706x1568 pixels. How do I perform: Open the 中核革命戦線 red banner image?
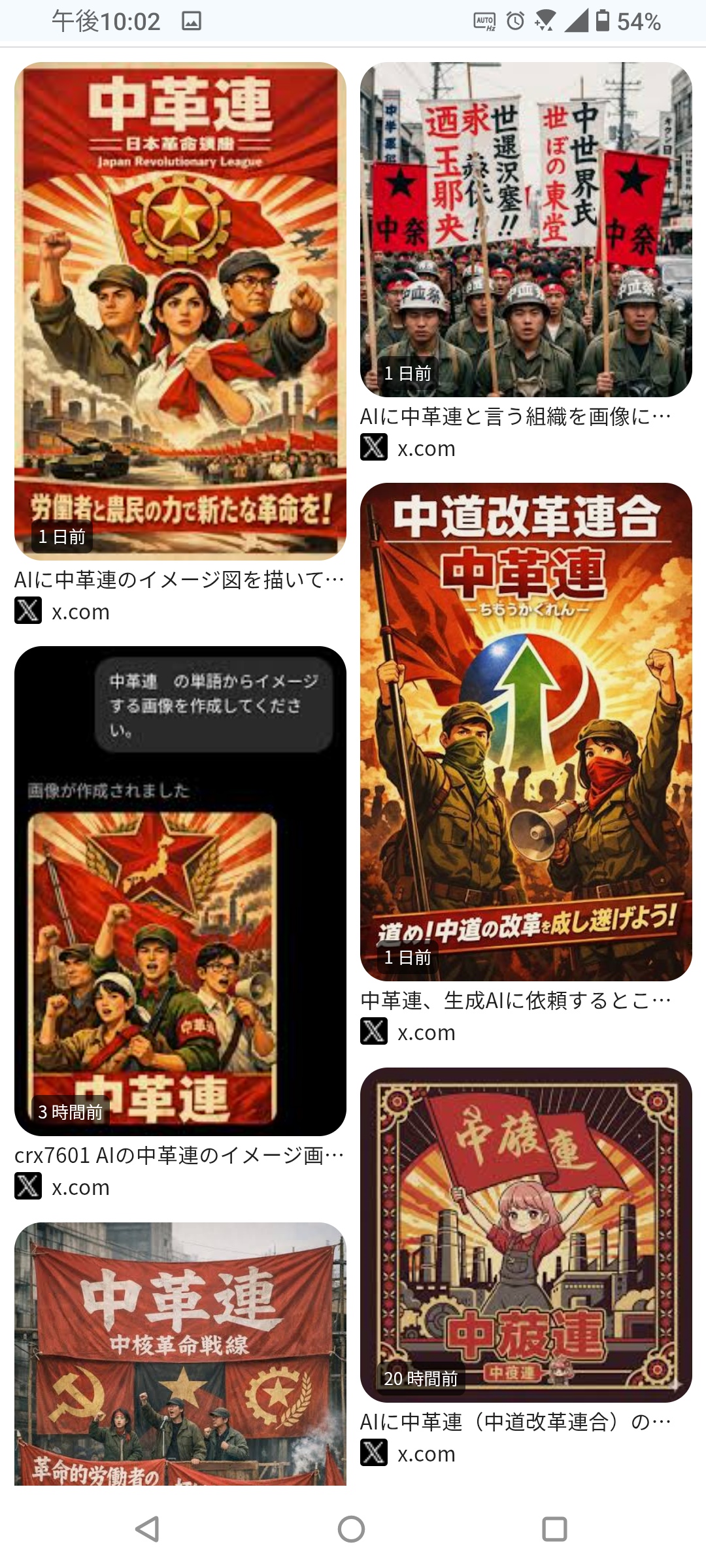pos(180,1352)
